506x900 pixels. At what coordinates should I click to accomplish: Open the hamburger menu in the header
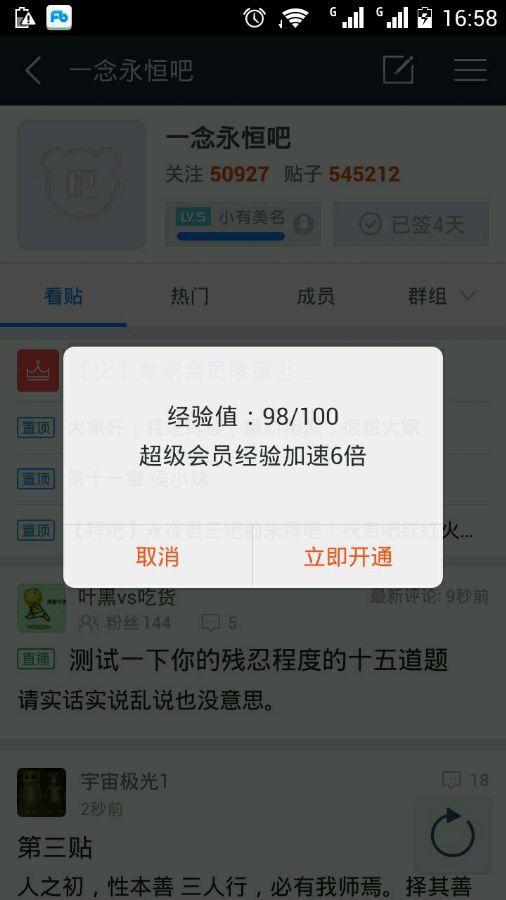pos(470,71)
